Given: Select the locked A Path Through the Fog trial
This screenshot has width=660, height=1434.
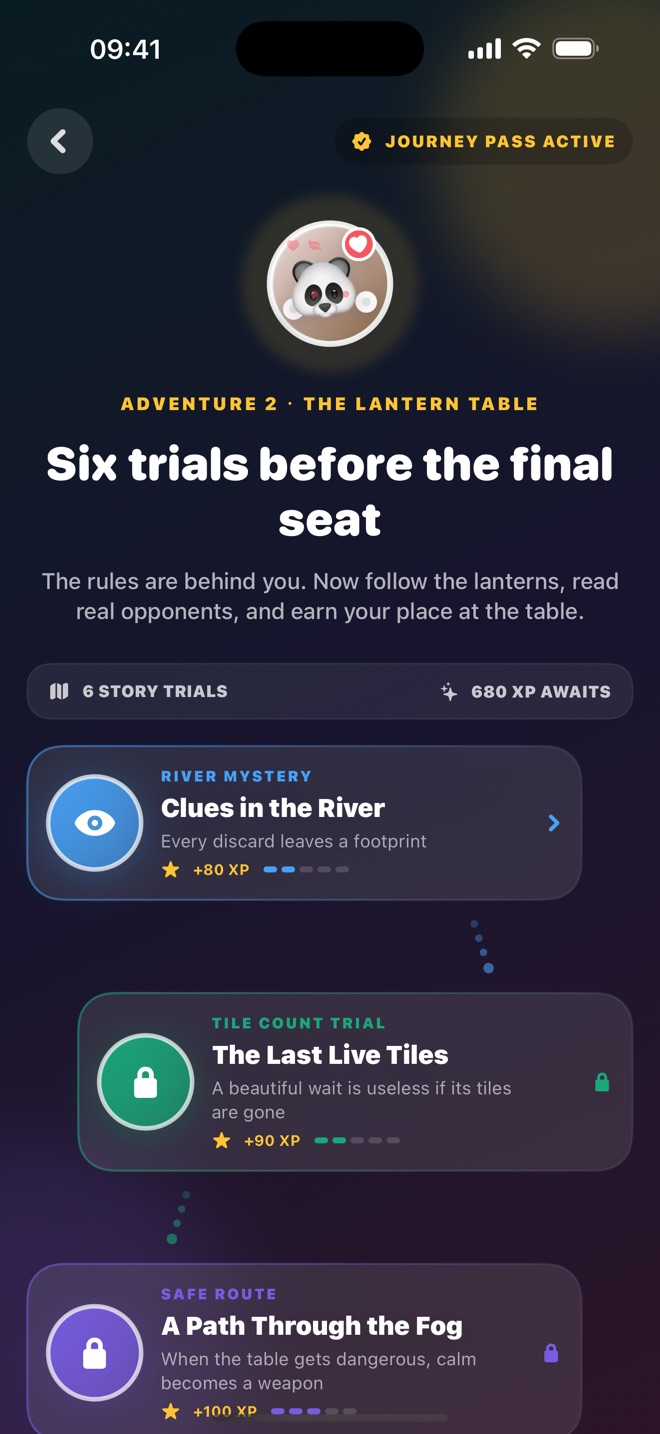Looking at the screenshot, I should point(304,1349).
